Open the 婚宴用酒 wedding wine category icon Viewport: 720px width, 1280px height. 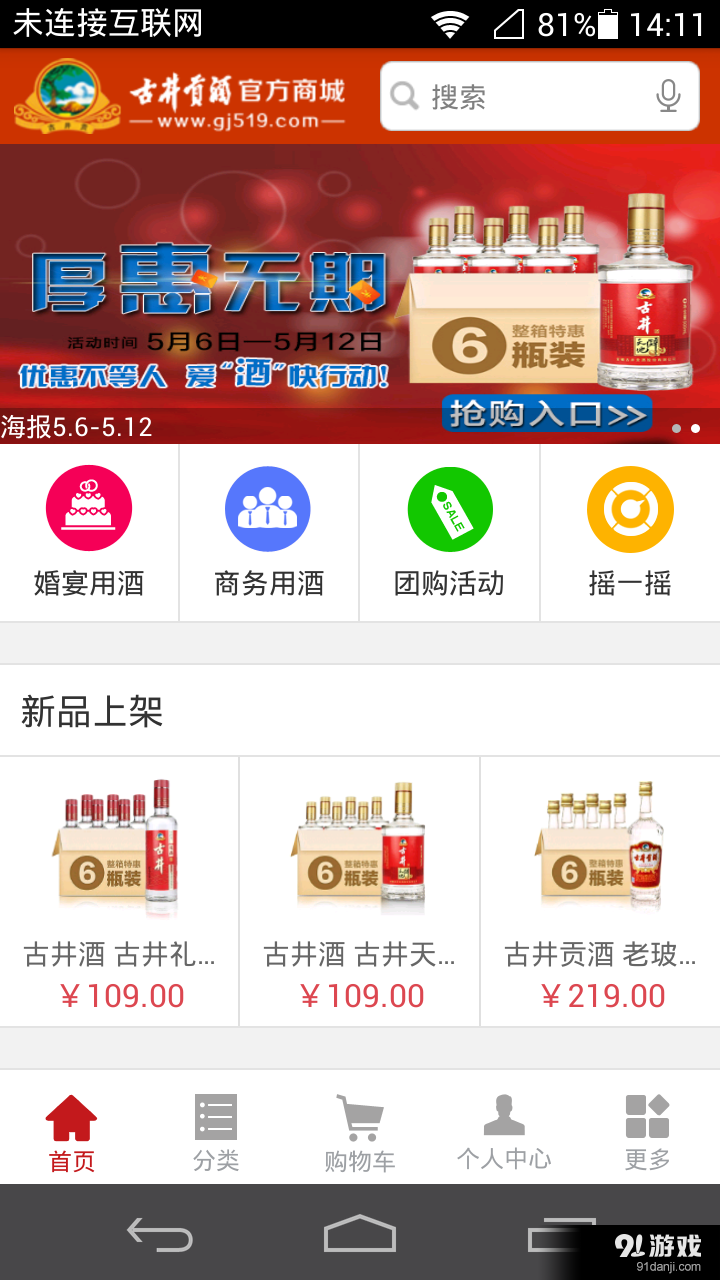point(89,508)
